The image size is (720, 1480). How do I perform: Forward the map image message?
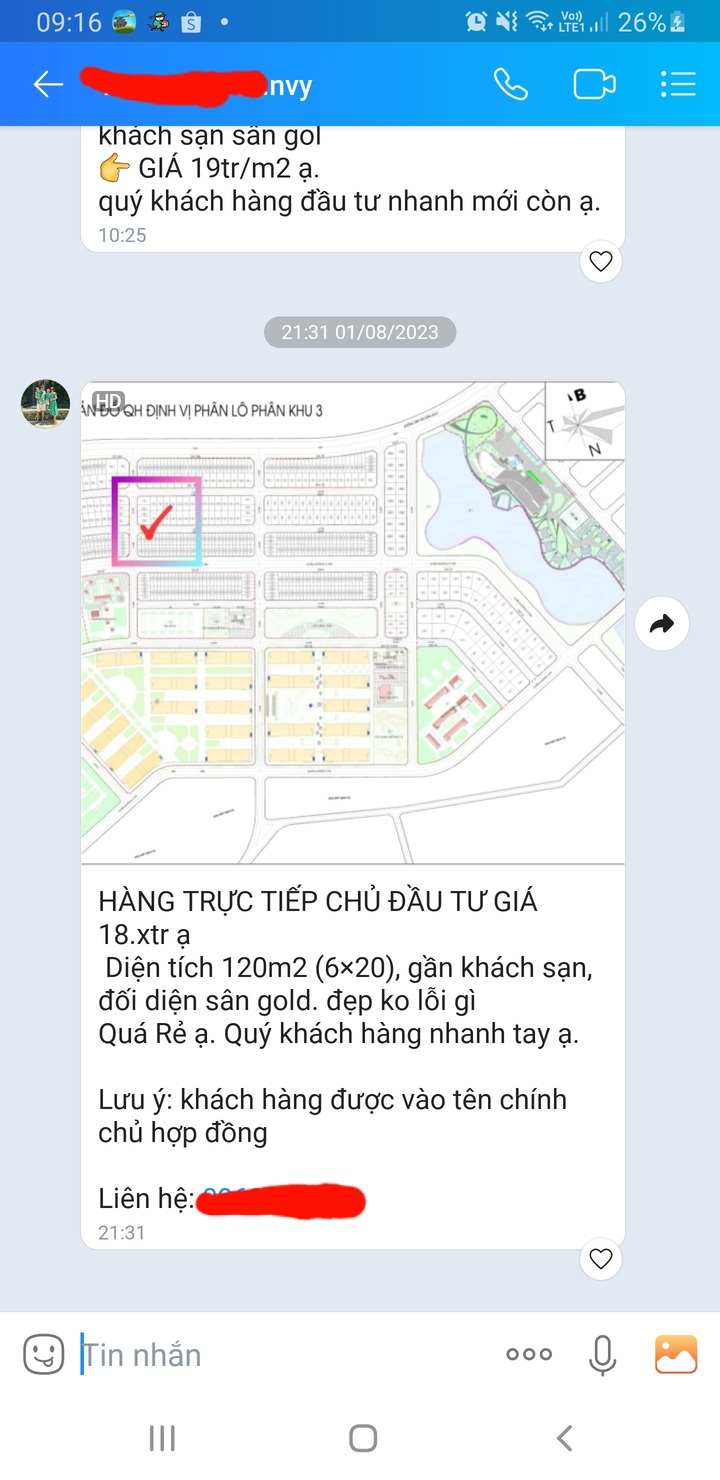point(661,625)
